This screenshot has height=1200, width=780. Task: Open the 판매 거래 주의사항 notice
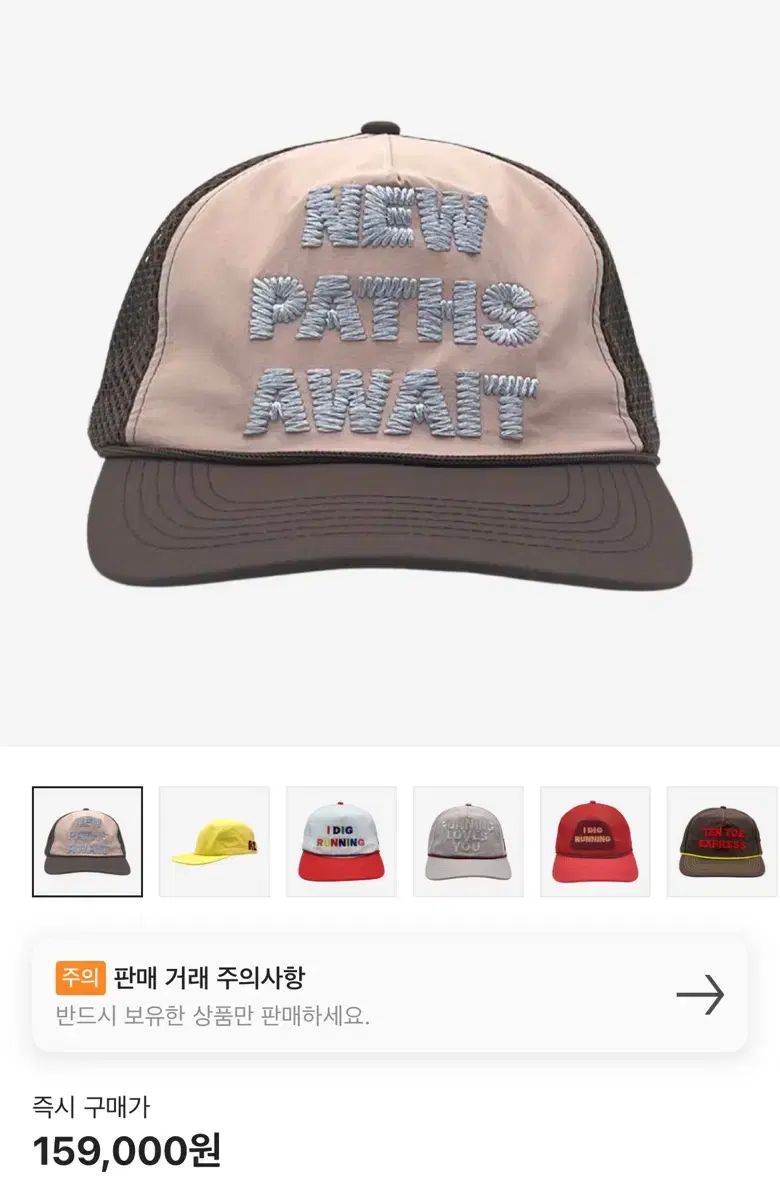(x=390, y=994)
